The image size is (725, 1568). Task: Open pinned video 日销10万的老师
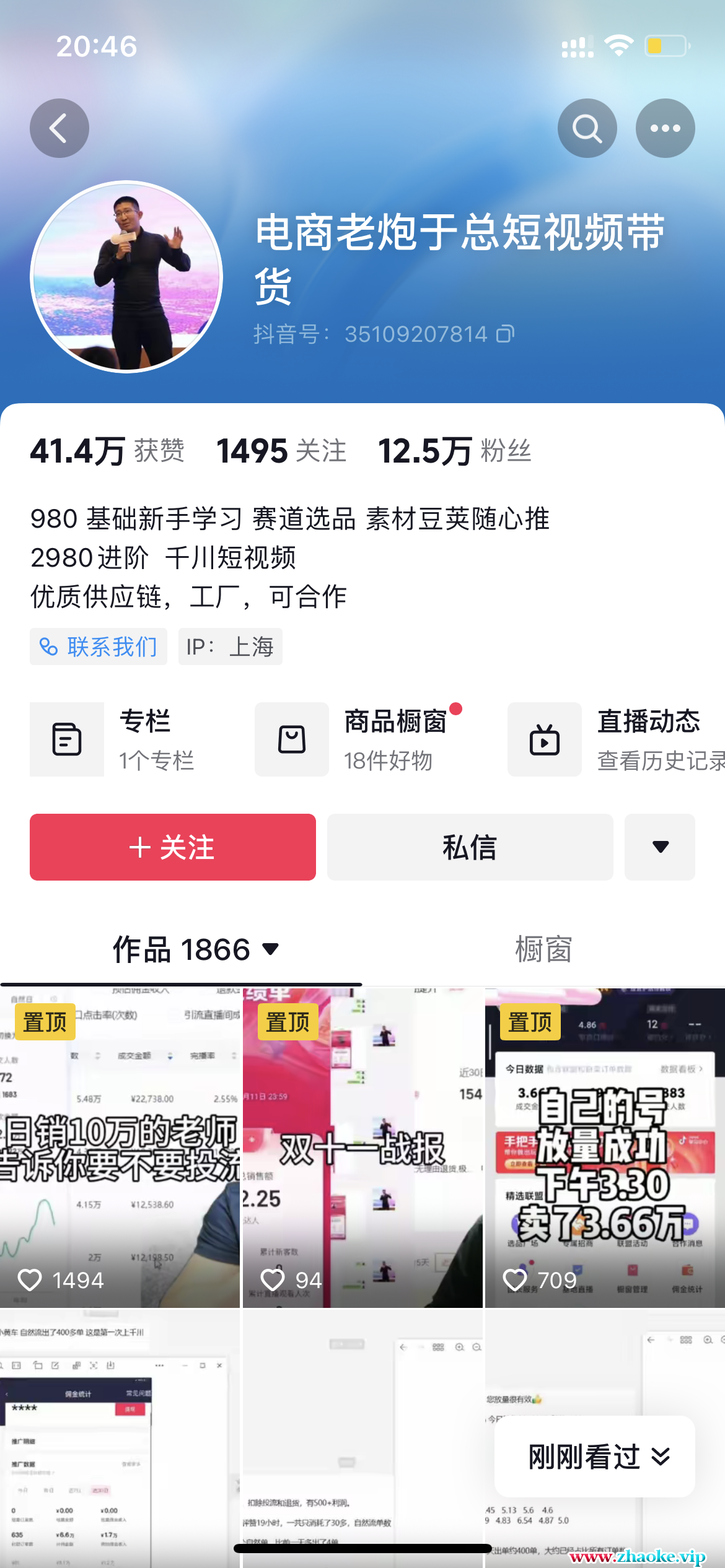pyautogui.click(x=120, y=1148)
